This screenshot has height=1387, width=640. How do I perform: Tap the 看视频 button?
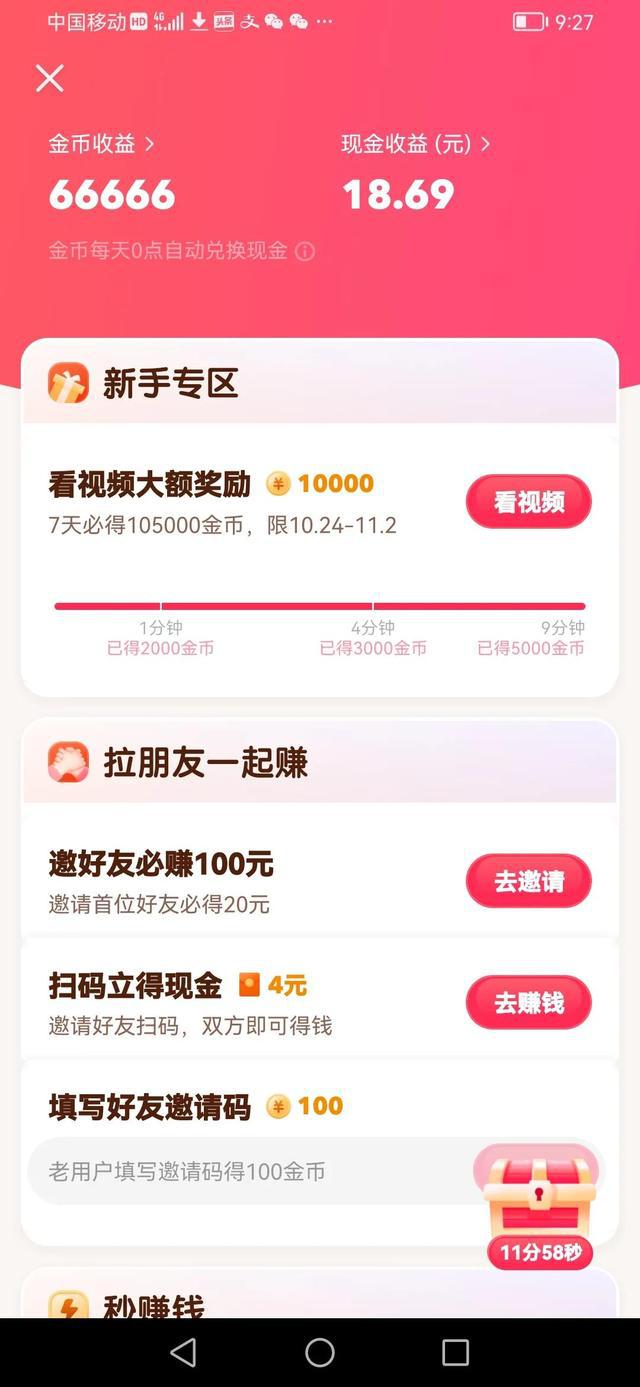point(528,502)
